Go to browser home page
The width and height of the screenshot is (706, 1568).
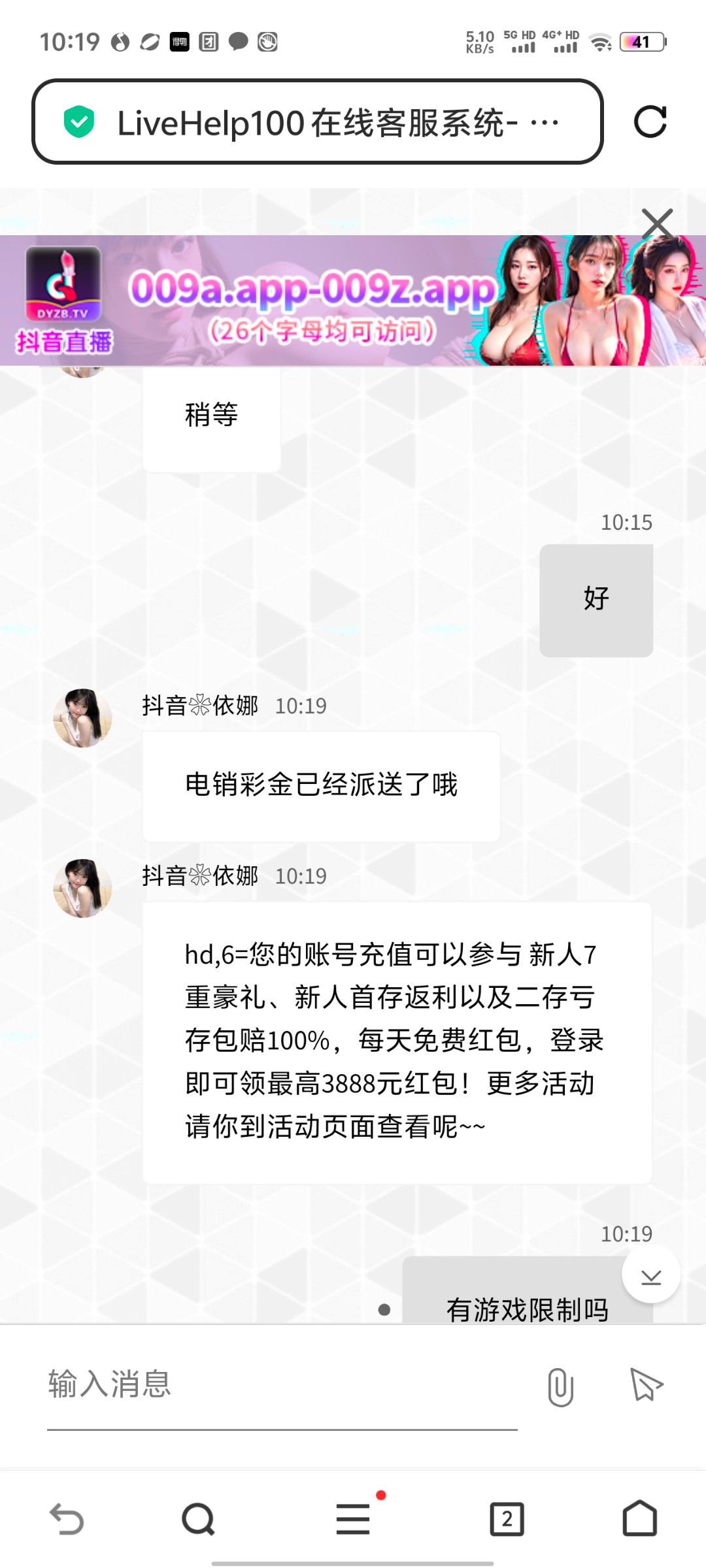639,1519
